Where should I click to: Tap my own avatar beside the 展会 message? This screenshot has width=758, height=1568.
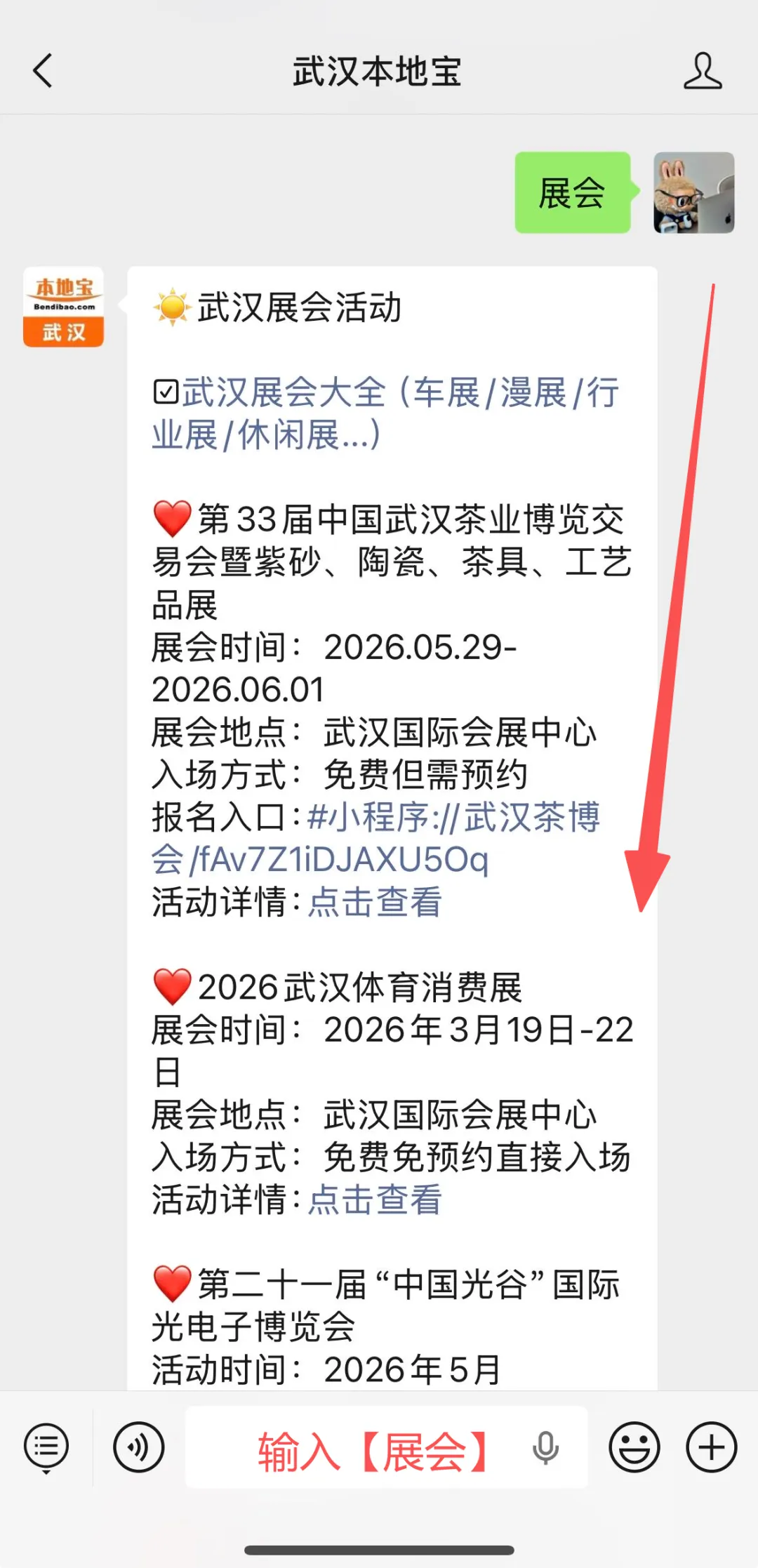pyautogui.click(x=694, y=192)
